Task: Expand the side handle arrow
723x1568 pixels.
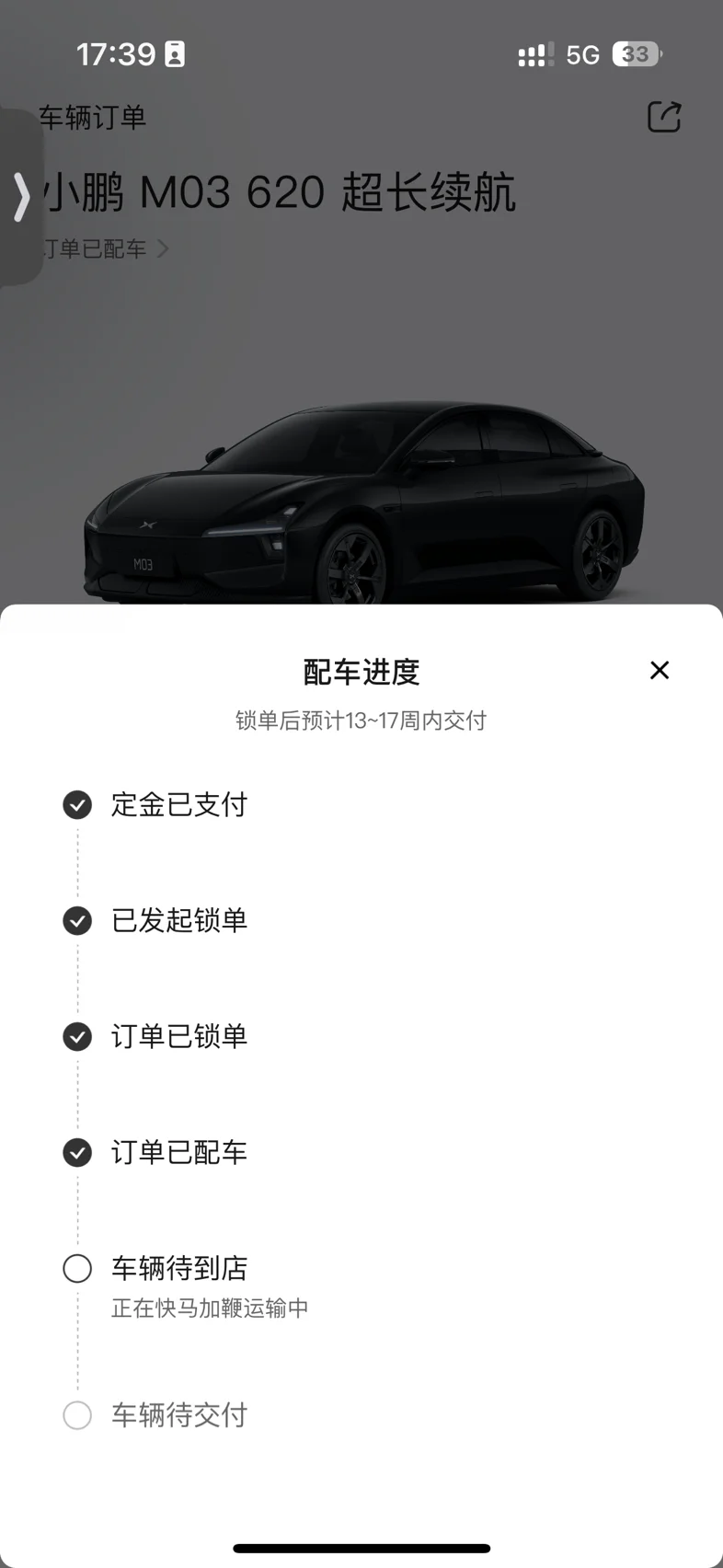Action: 21,196
